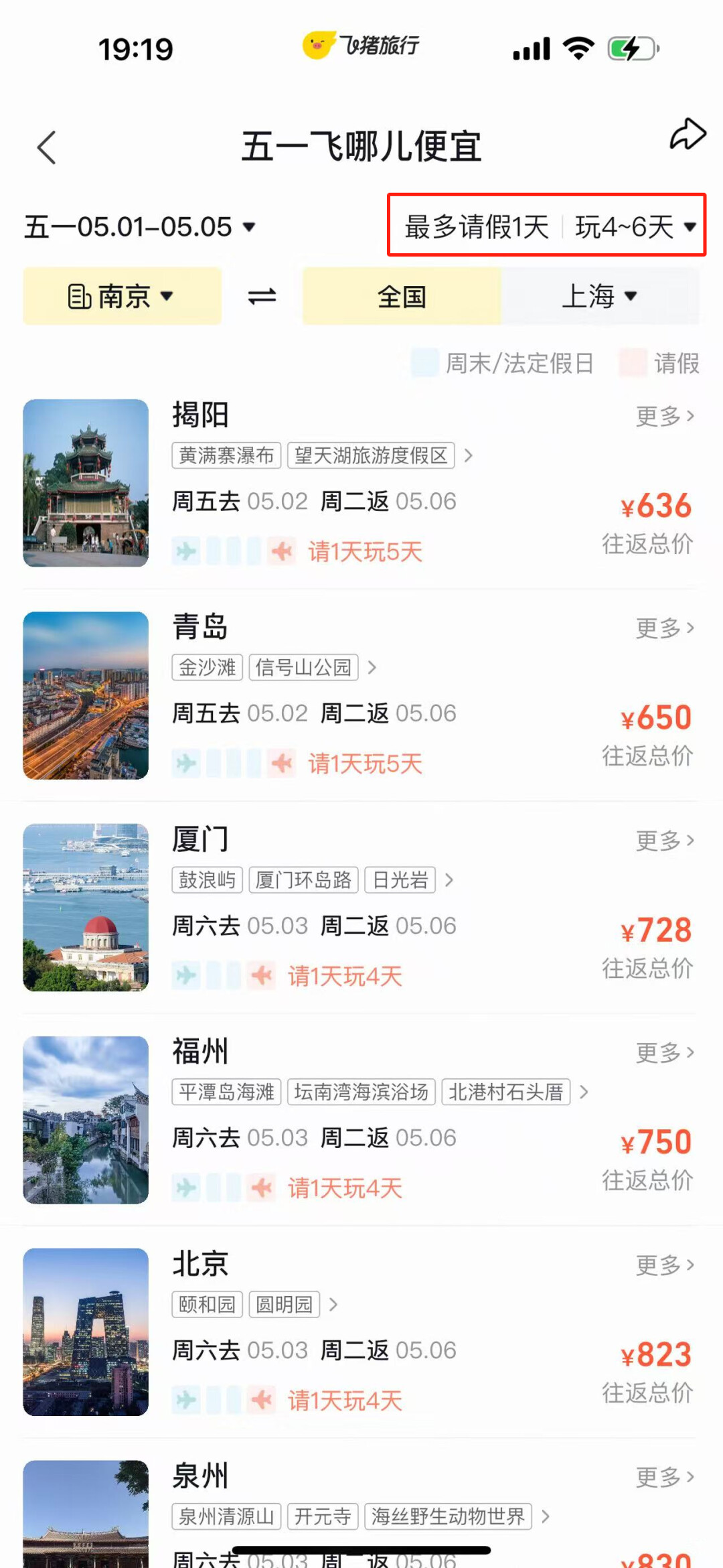The width and height of the screenshot is (723, 1568).
Task: View 更多 options for 厦门
Action: pos(665,840)
